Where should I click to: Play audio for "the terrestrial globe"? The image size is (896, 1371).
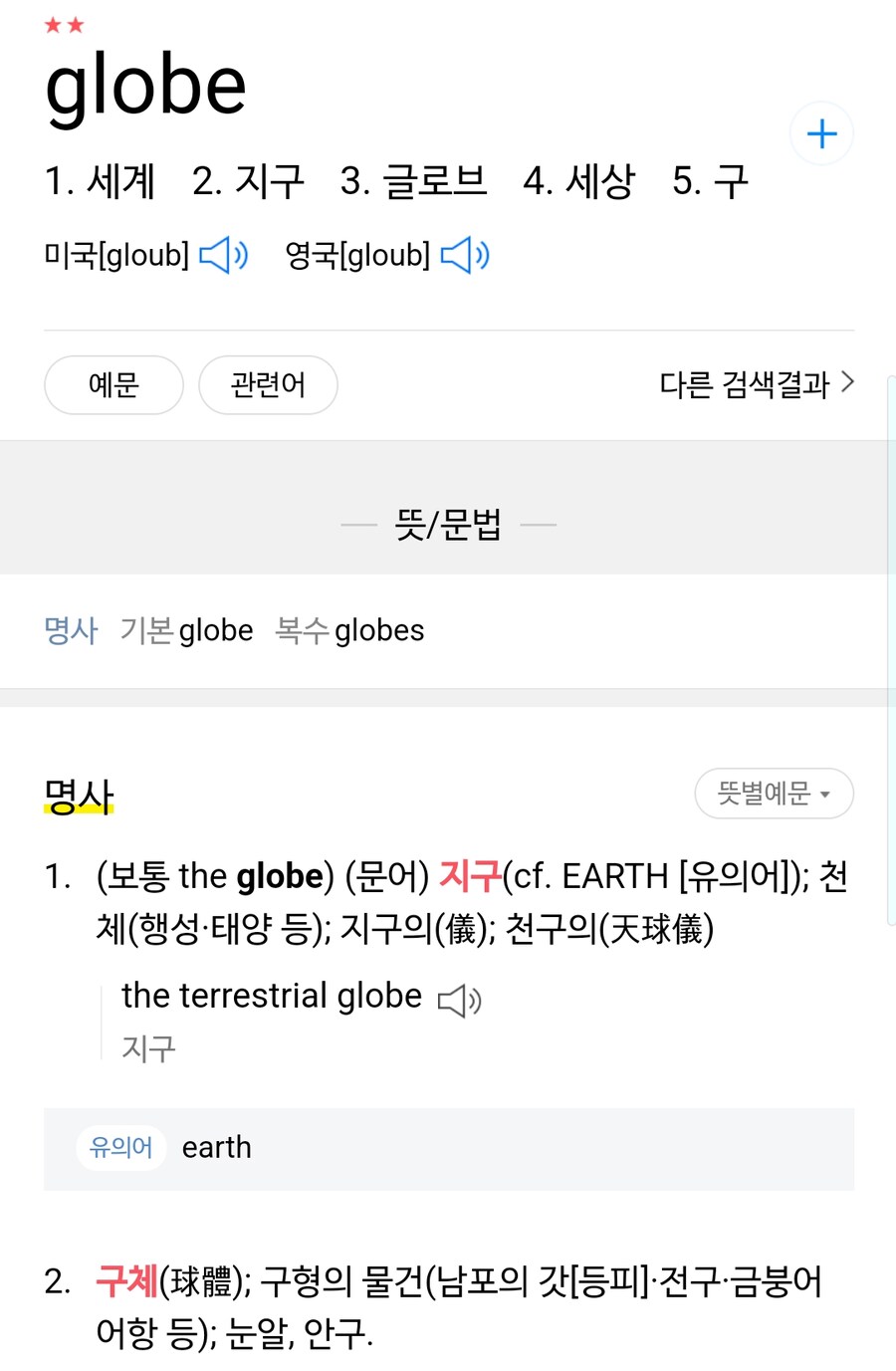pos(460,1000)
